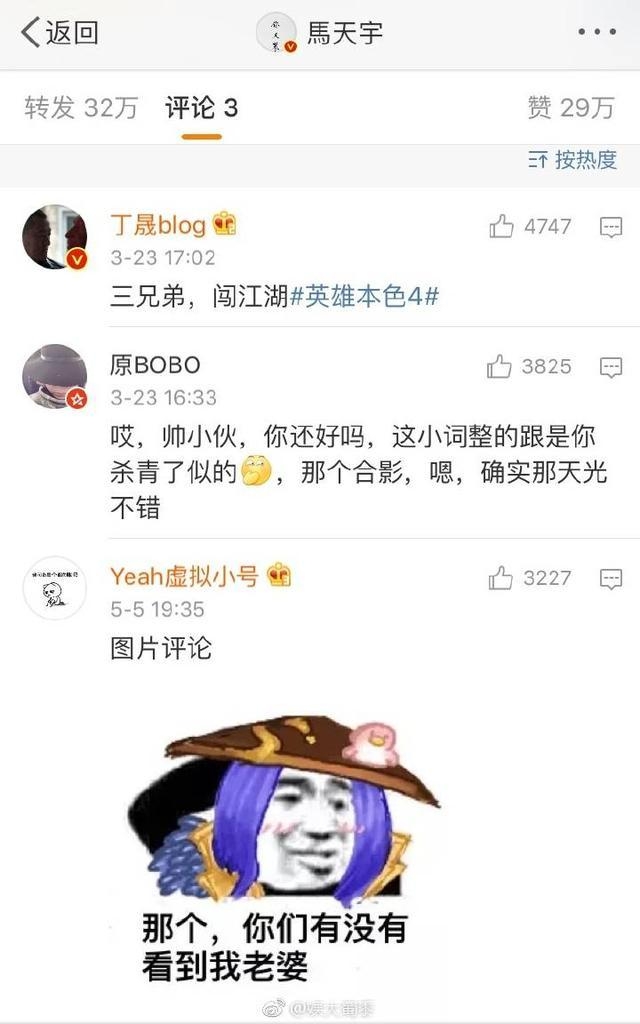Go back using the 返回 button
Viewport: 640px width, 1024px height.
(60, 32)
